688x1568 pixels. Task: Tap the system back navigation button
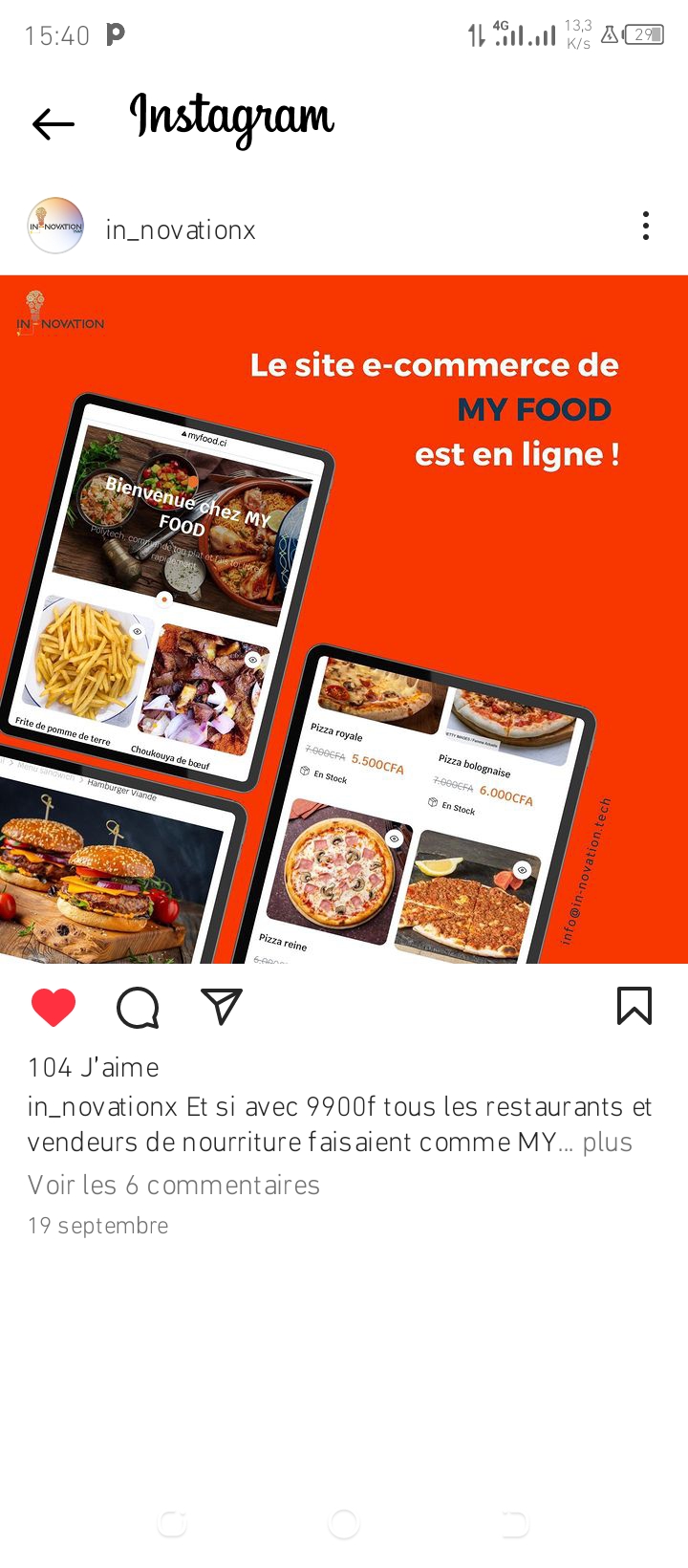pos(514,1524)
